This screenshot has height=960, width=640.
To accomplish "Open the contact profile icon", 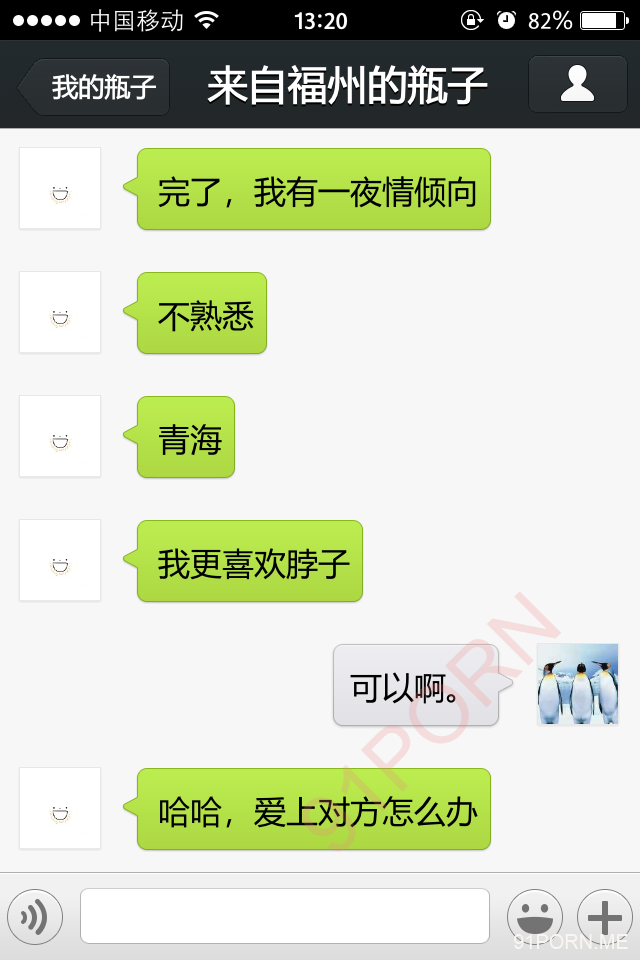I will (x=577, y=85).
